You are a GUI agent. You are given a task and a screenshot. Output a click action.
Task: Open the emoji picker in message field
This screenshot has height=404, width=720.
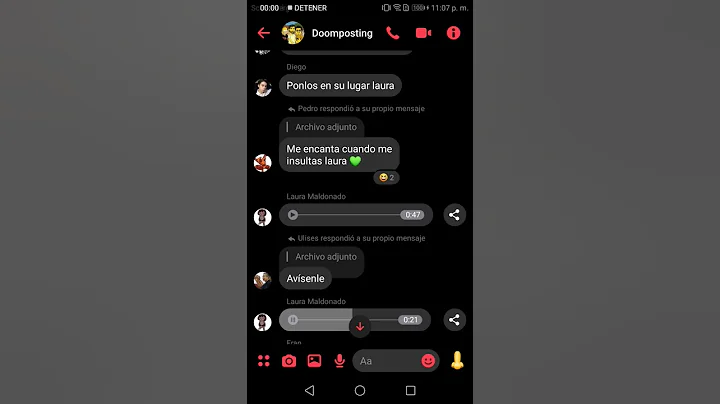tap(428, 361)
